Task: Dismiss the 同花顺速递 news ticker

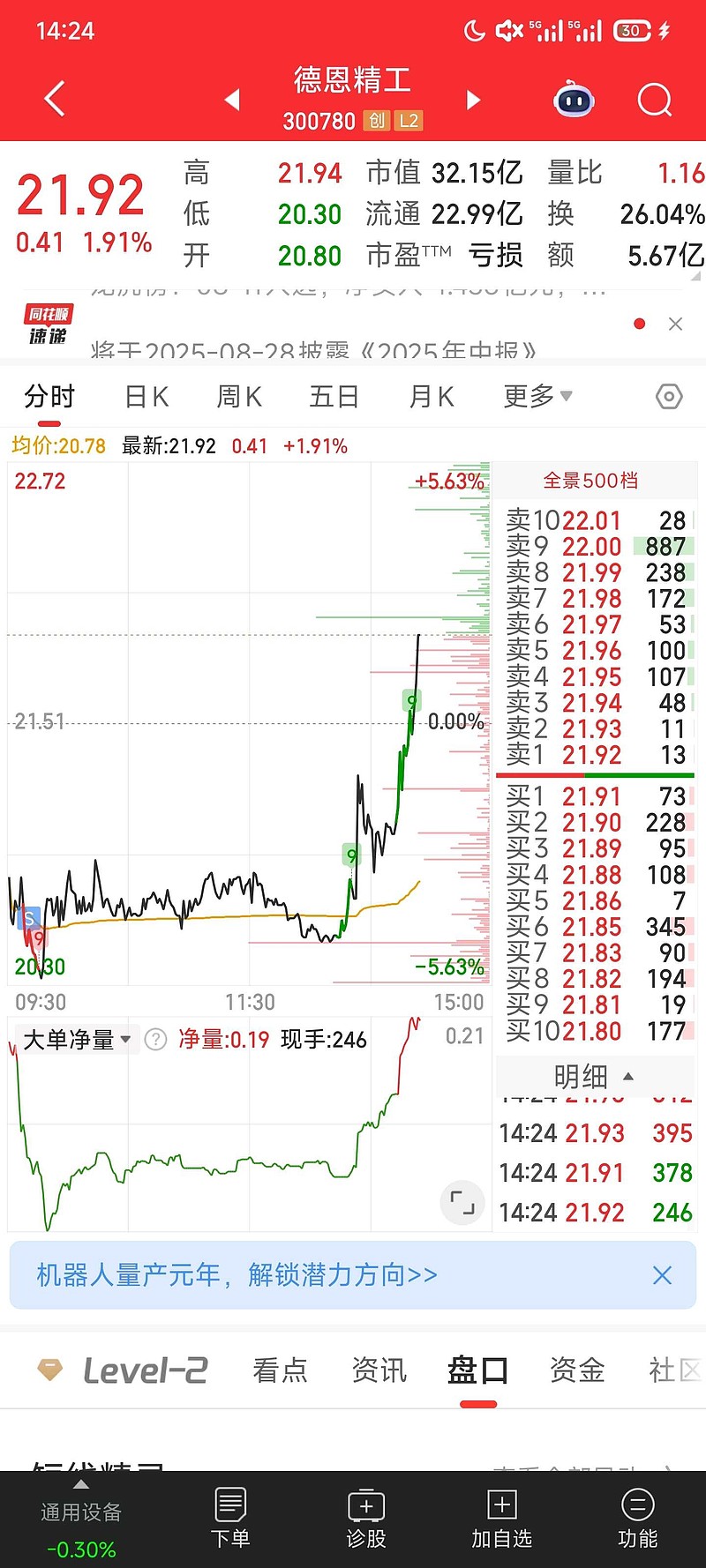Action: point(675,324)
